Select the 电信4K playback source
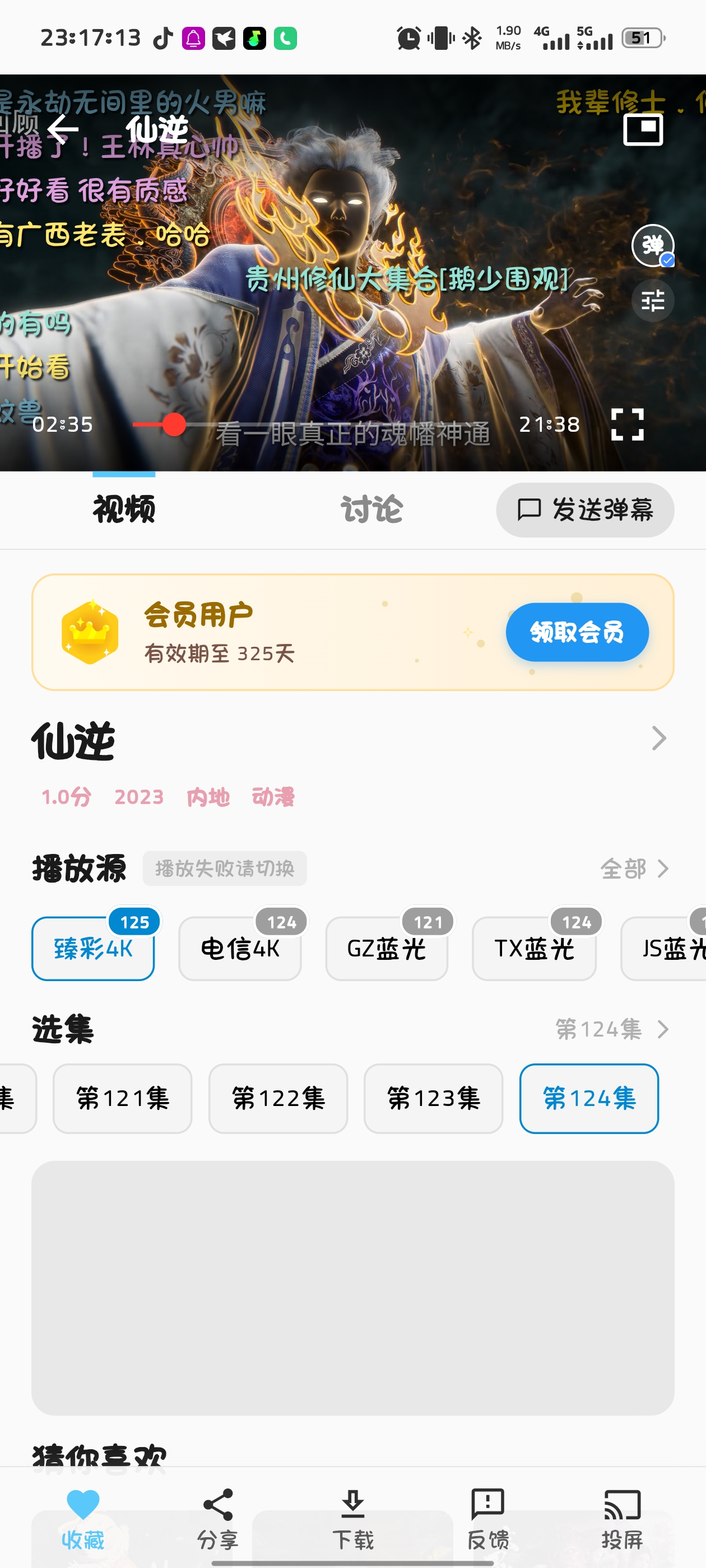Screen dimensions: 706x1568 coord(239,948)
